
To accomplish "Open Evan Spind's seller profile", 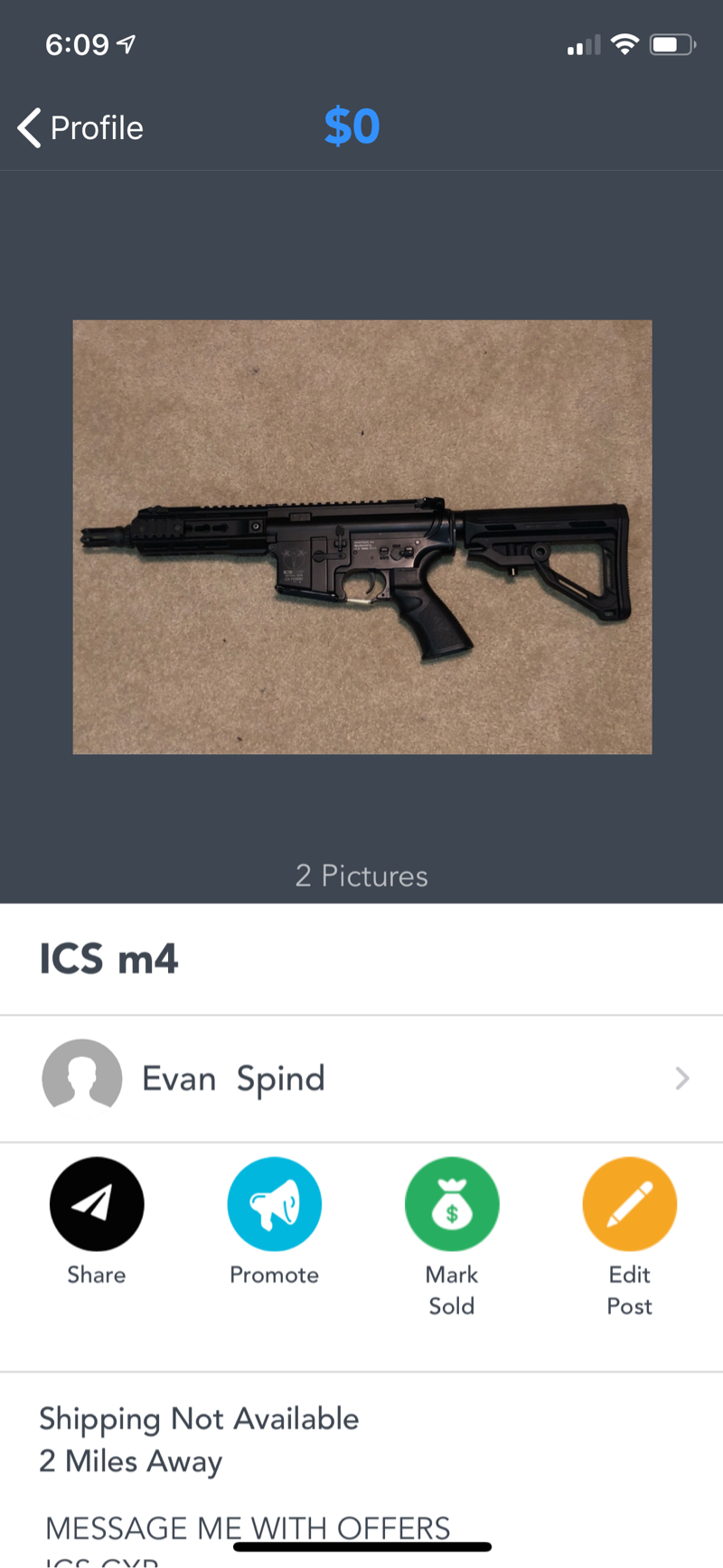I will point(233,1078).
